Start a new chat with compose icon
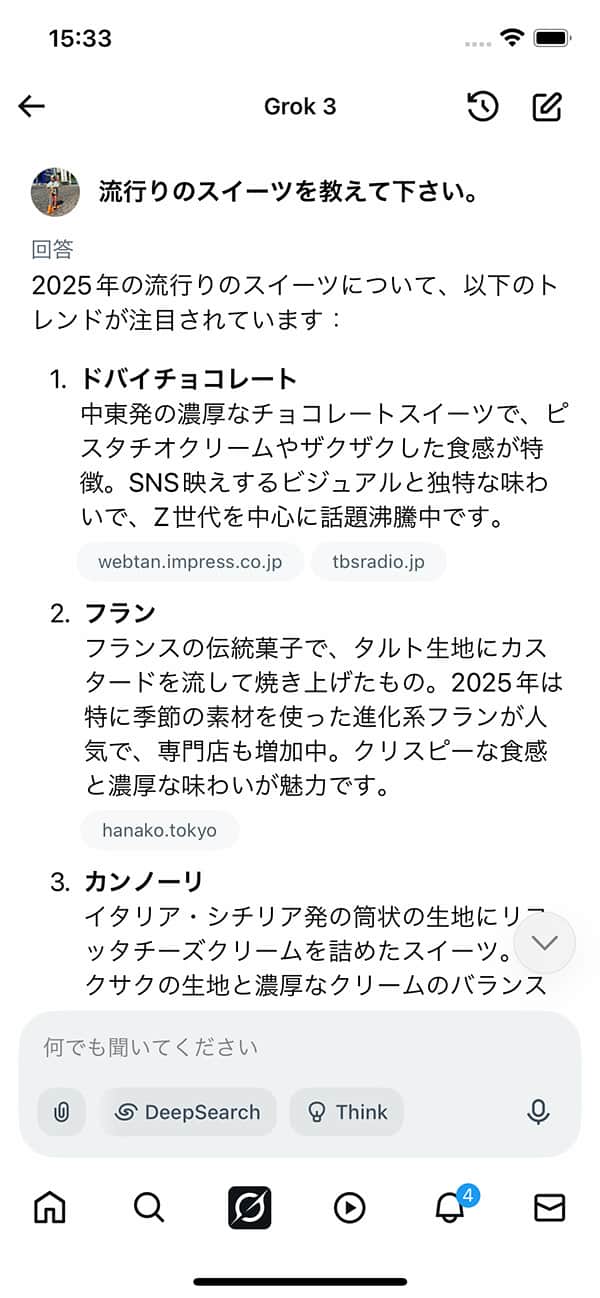The image size is (600, 1298). coord(547,106)
